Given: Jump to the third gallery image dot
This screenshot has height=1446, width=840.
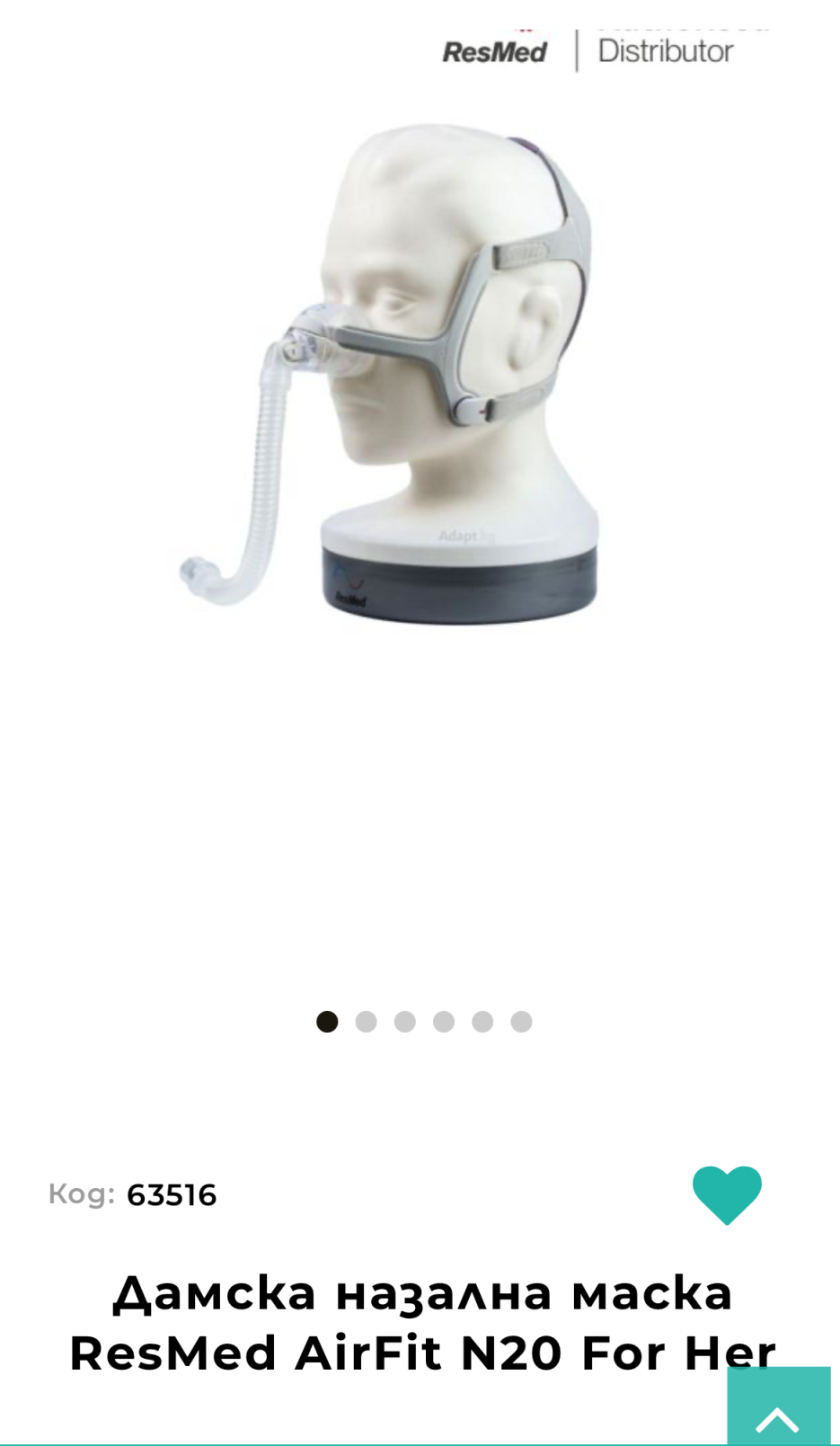Looking at the screenshot, I should 405,1022.
